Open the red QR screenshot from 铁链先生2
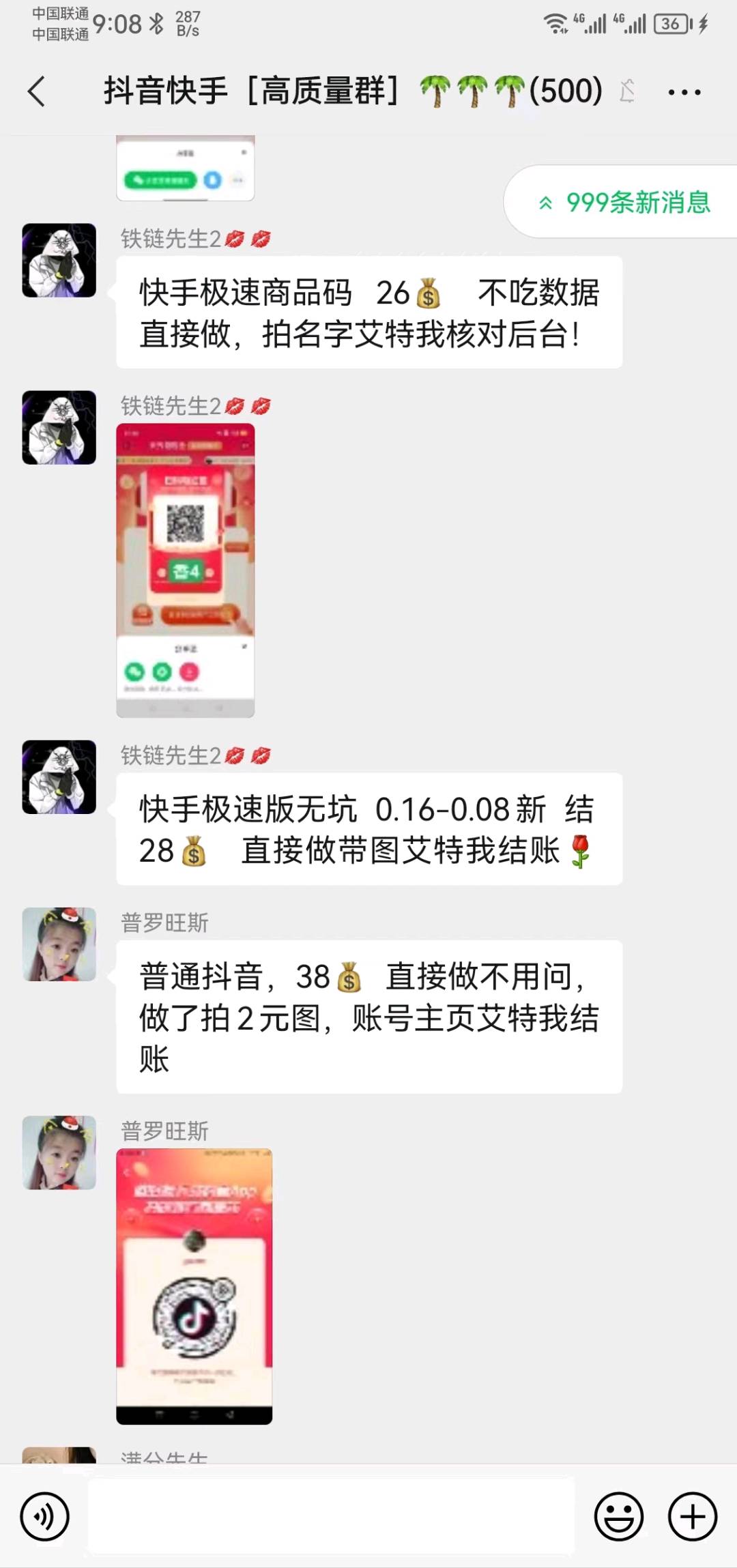Screen dimensions: 737x1568 click(186, 570)
